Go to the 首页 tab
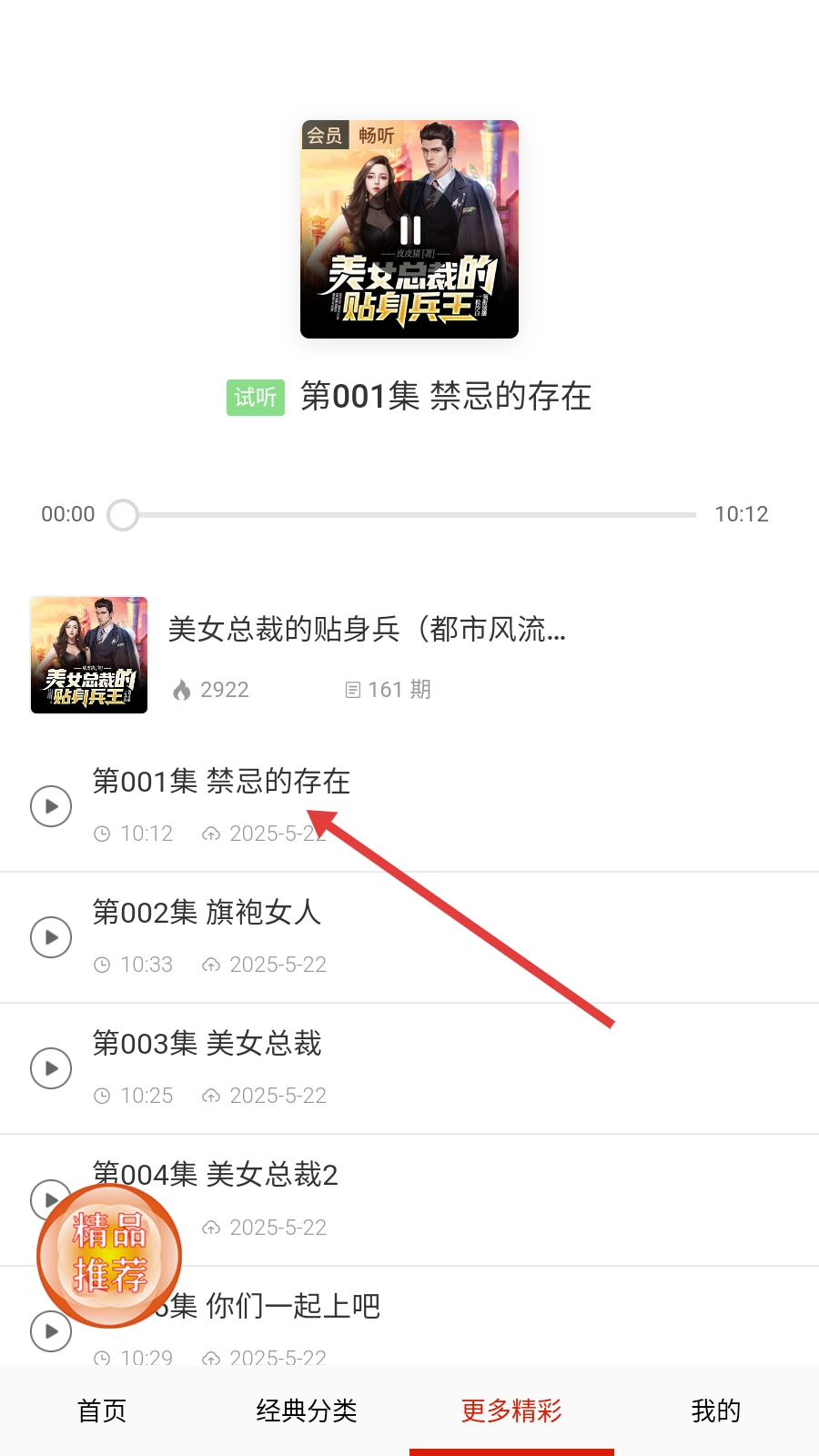The image size is (819, 1456). [102, 1410]
